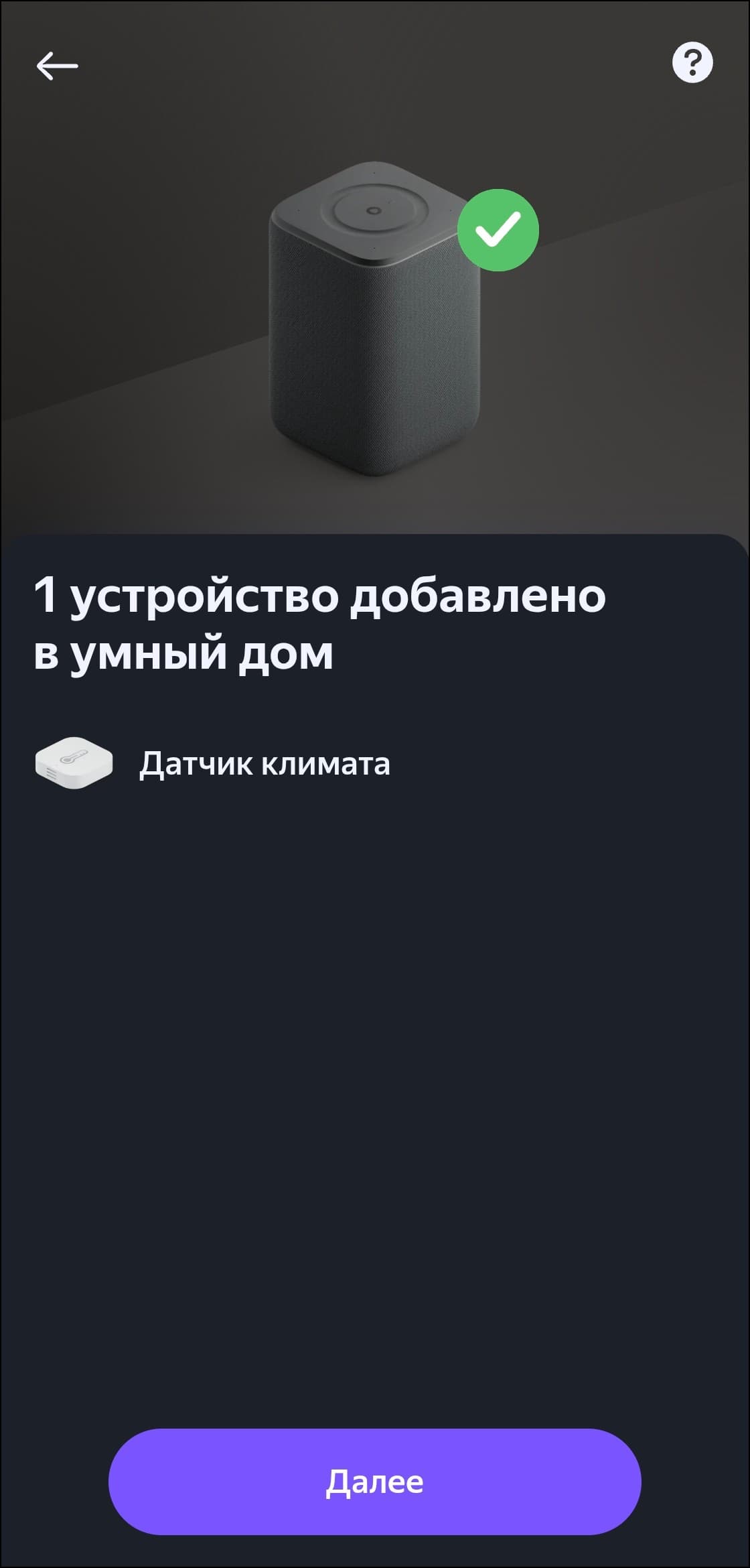
Task: Open the help question mark
Action: tap(692, 63)
